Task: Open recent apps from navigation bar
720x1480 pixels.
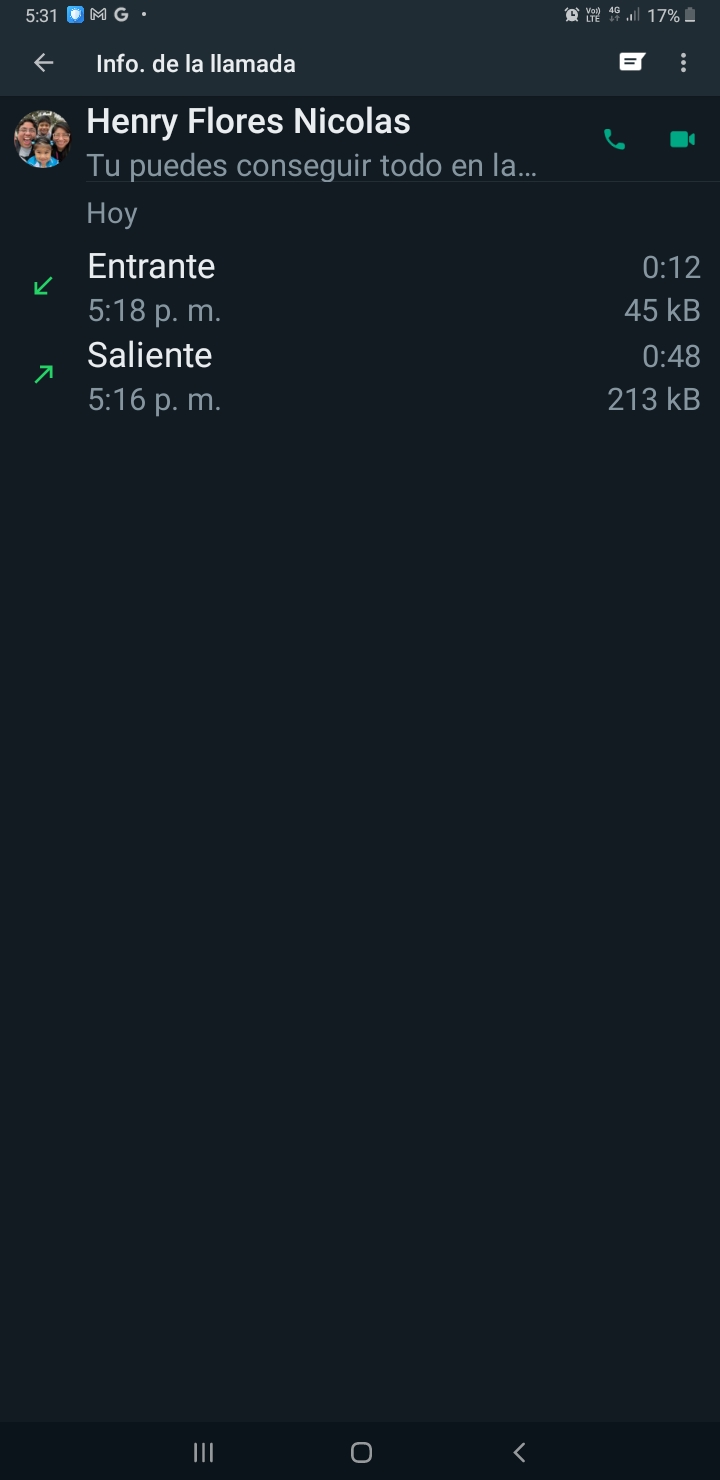Action: [x=203, y=1452]
